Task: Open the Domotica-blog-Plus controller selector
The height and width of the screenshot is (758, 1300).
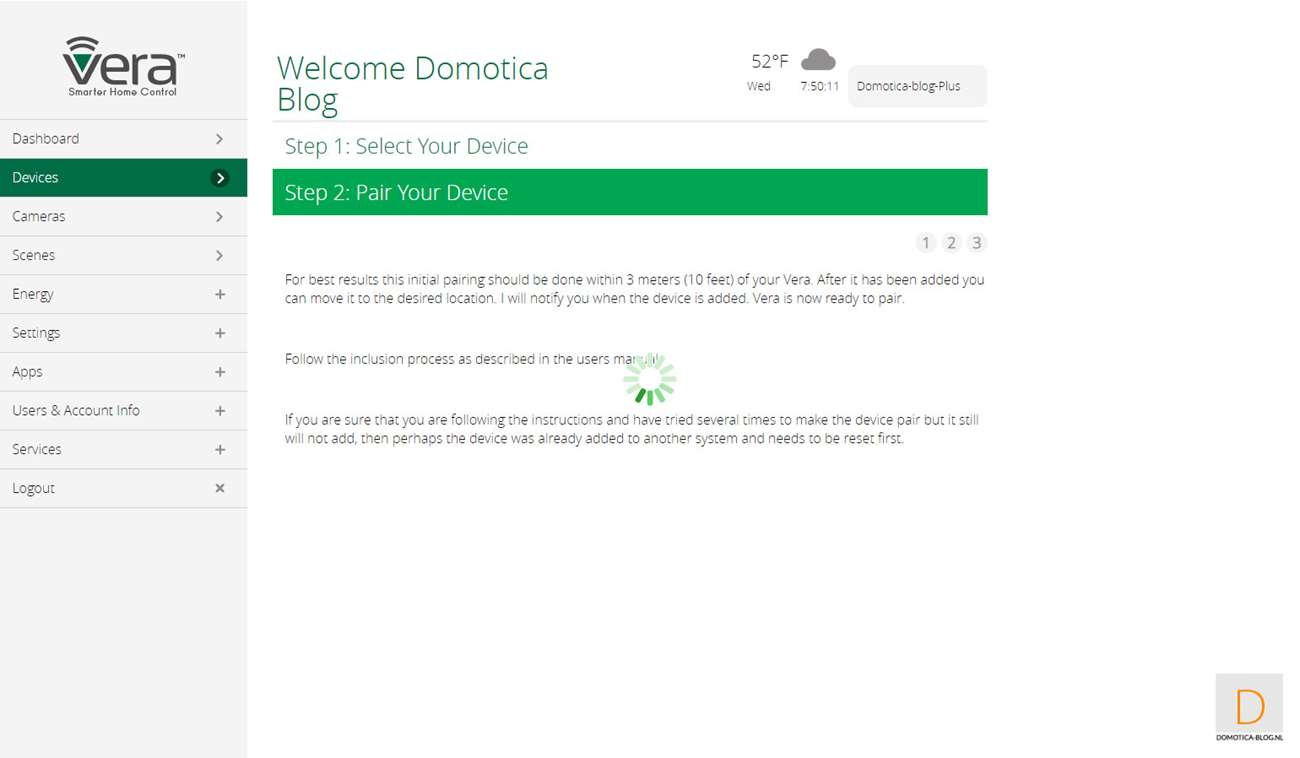Action: 916,87
